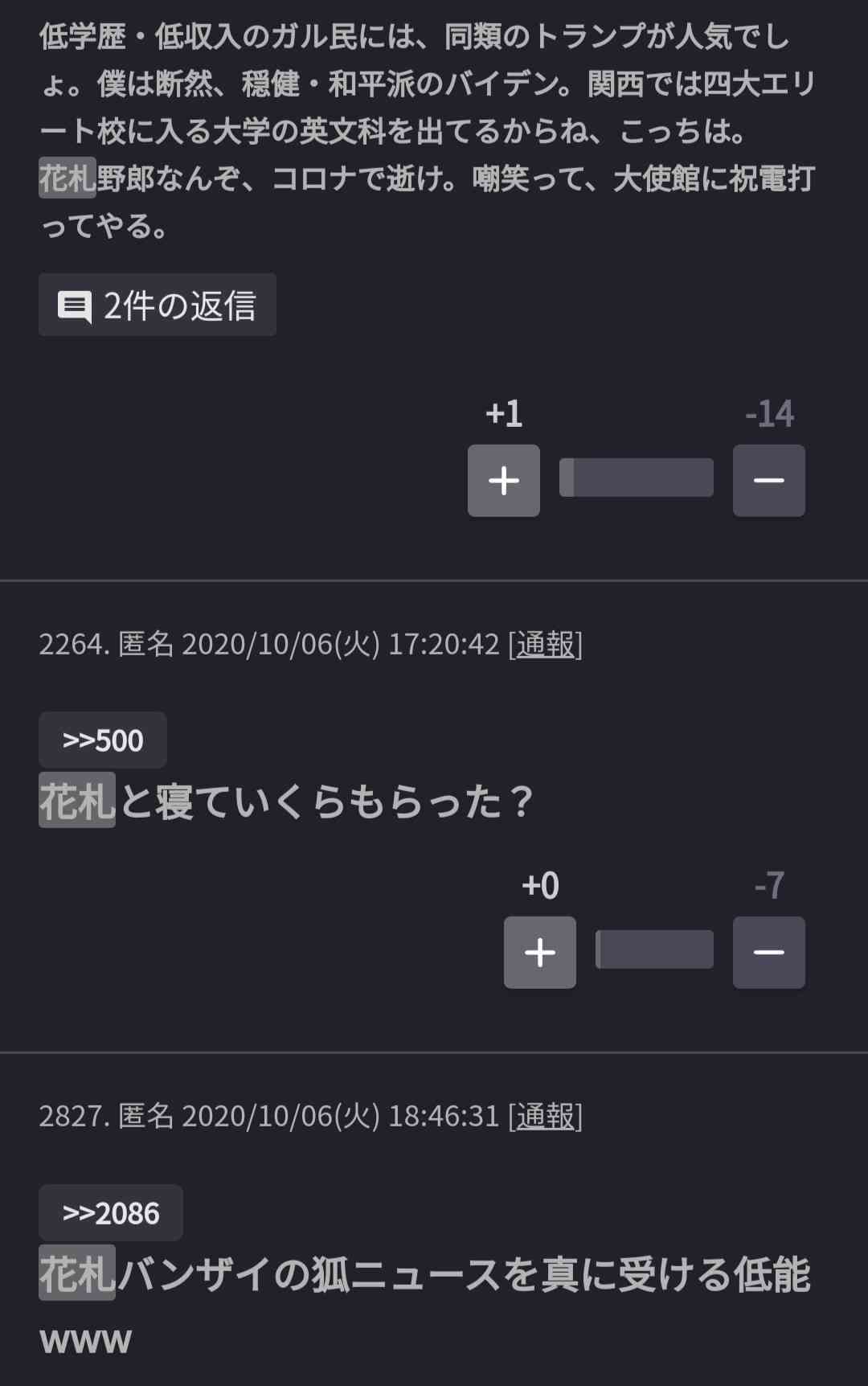Upvote the comment scored +1 and -14
The height and width of the screenshot is (1386, 868).
(504, 481)
